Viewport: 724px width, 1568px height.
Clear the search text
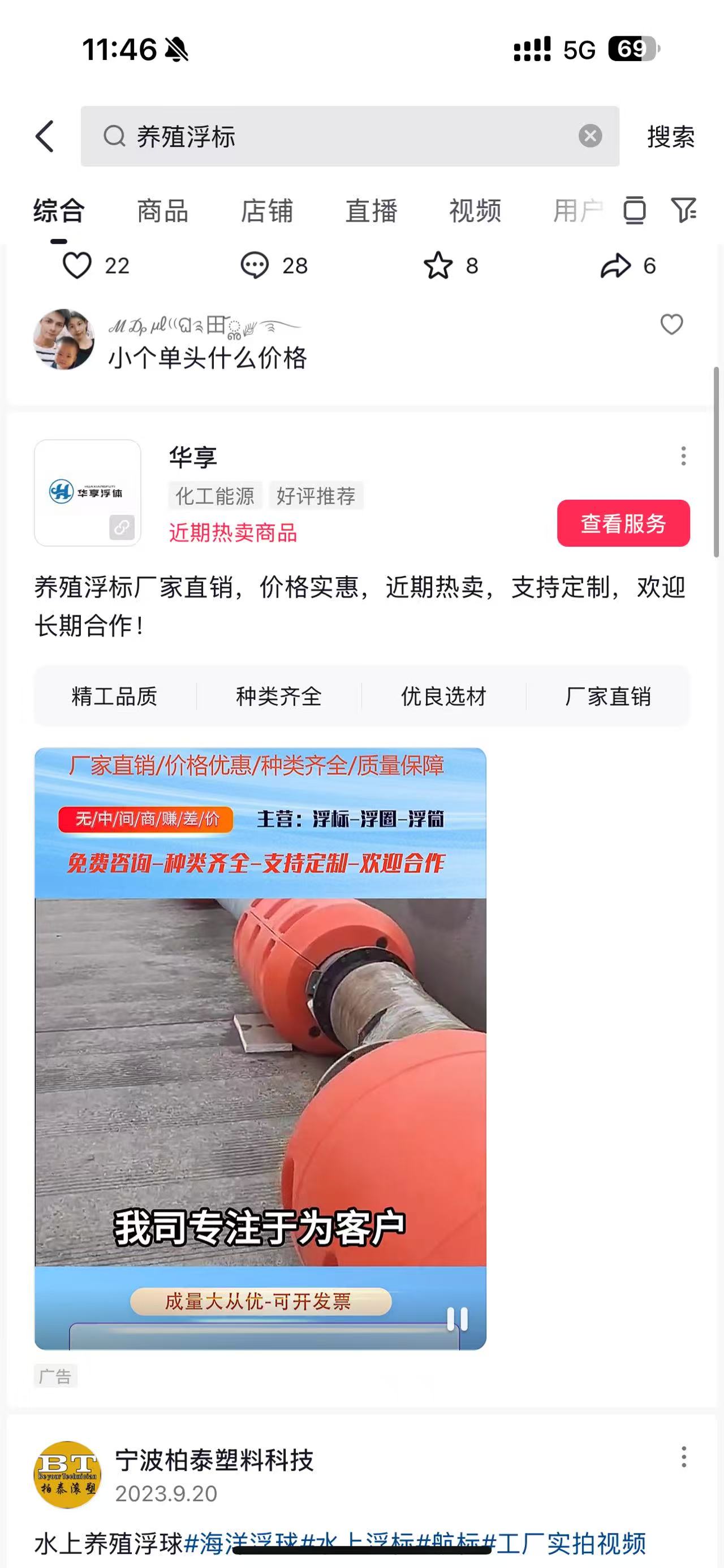589,136
